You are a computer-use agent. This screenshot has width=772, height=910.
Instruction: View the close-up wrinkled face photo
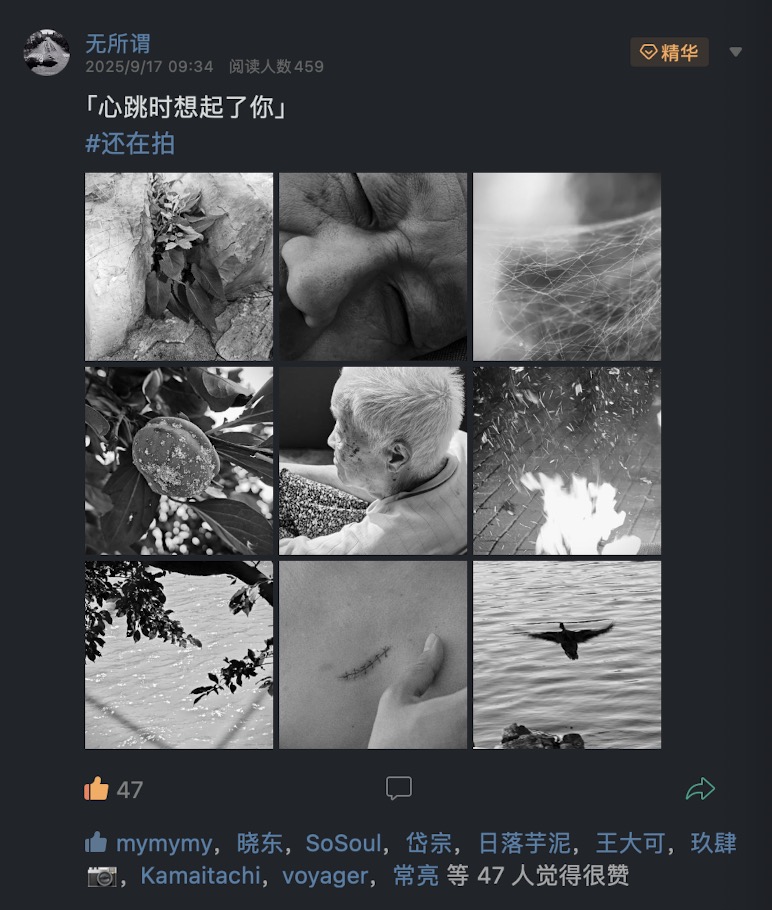(373, 266)
